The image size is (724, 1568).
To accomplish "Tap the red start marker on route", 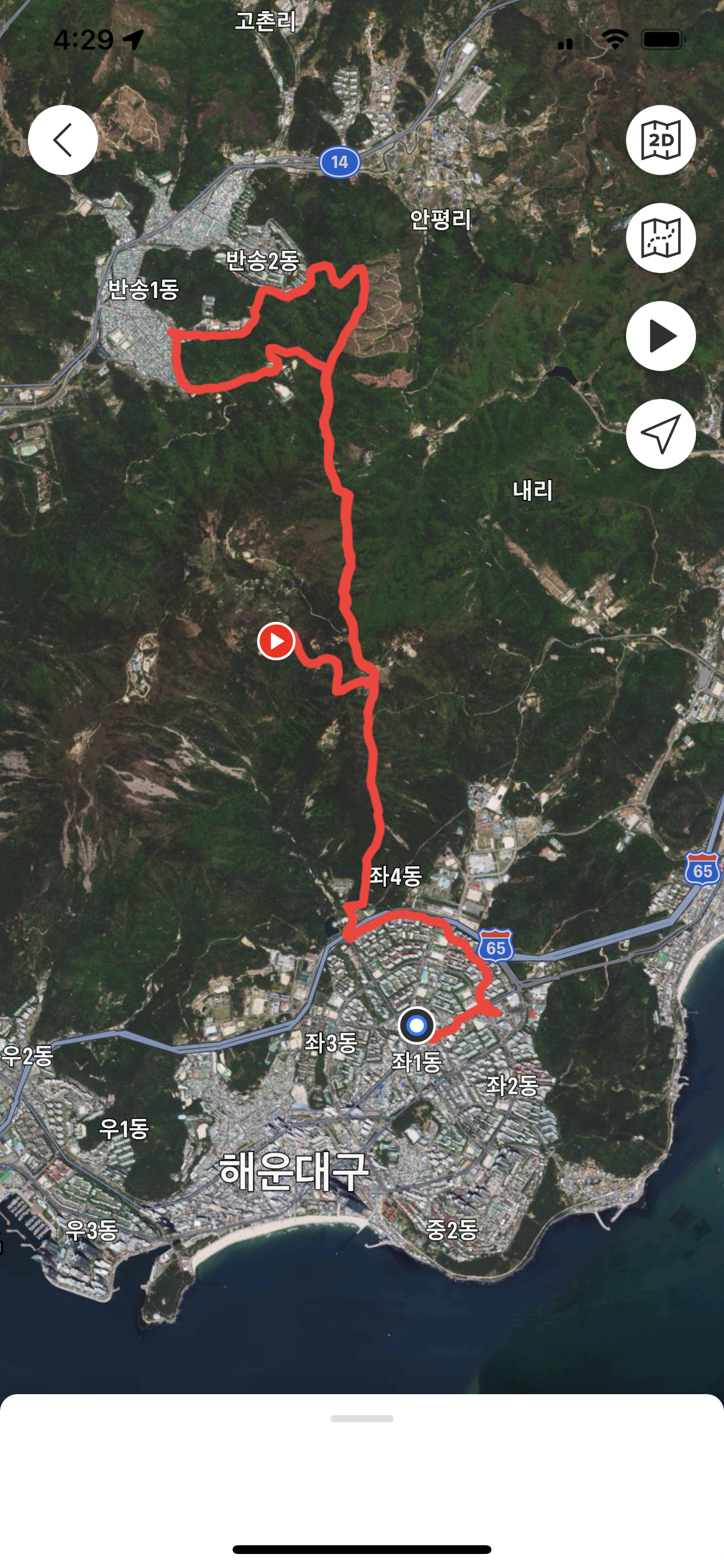I will [x=276, y=641].
